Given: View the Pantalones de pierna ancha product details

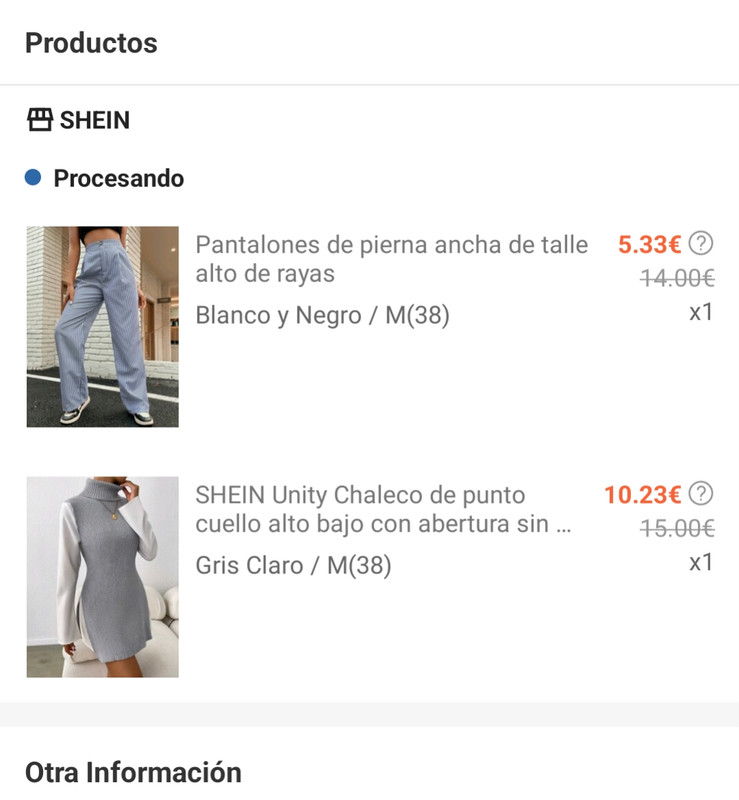Looking at the screenshot, I should (x=391, y=259).
